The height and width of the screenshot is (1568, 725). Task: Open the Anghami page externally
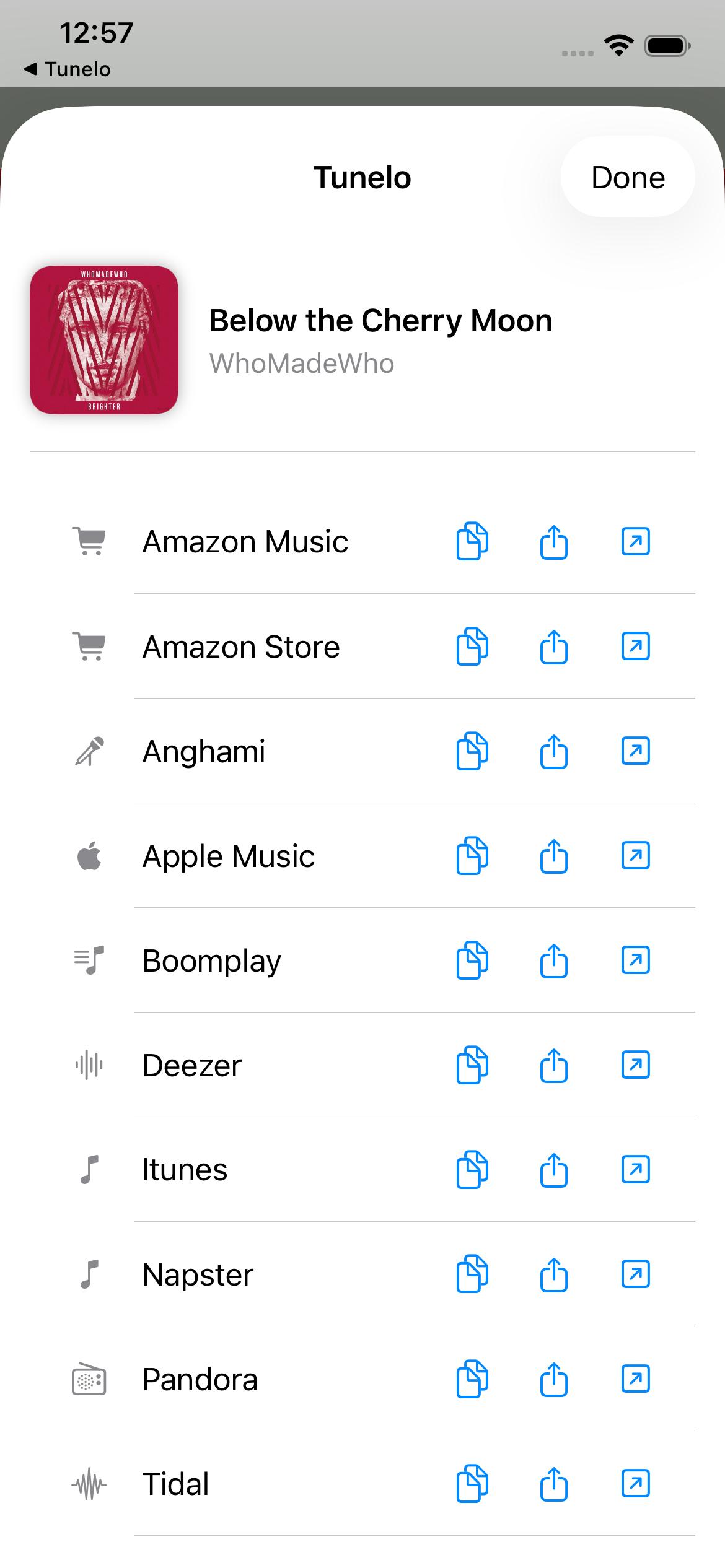(x=635, y=752)
